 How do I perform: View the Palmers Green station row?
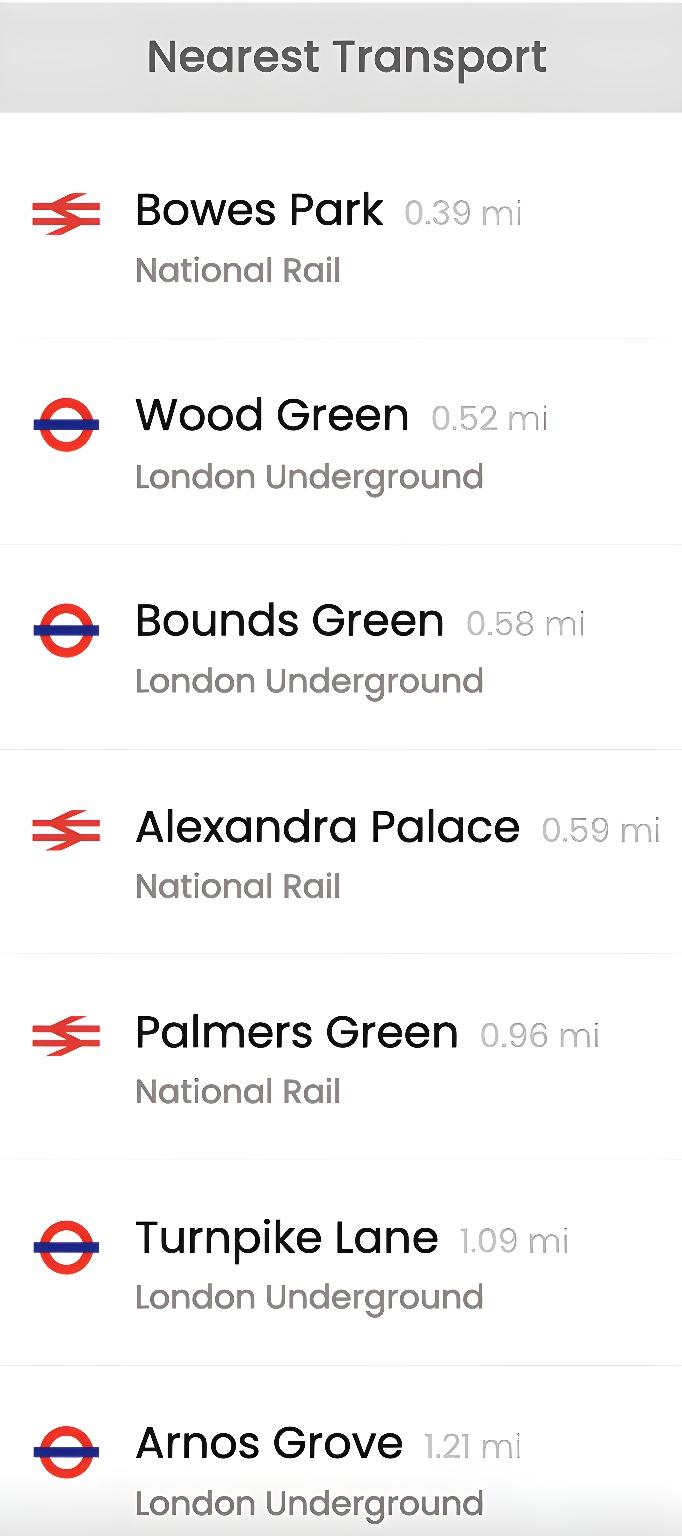click(341, 1059)
